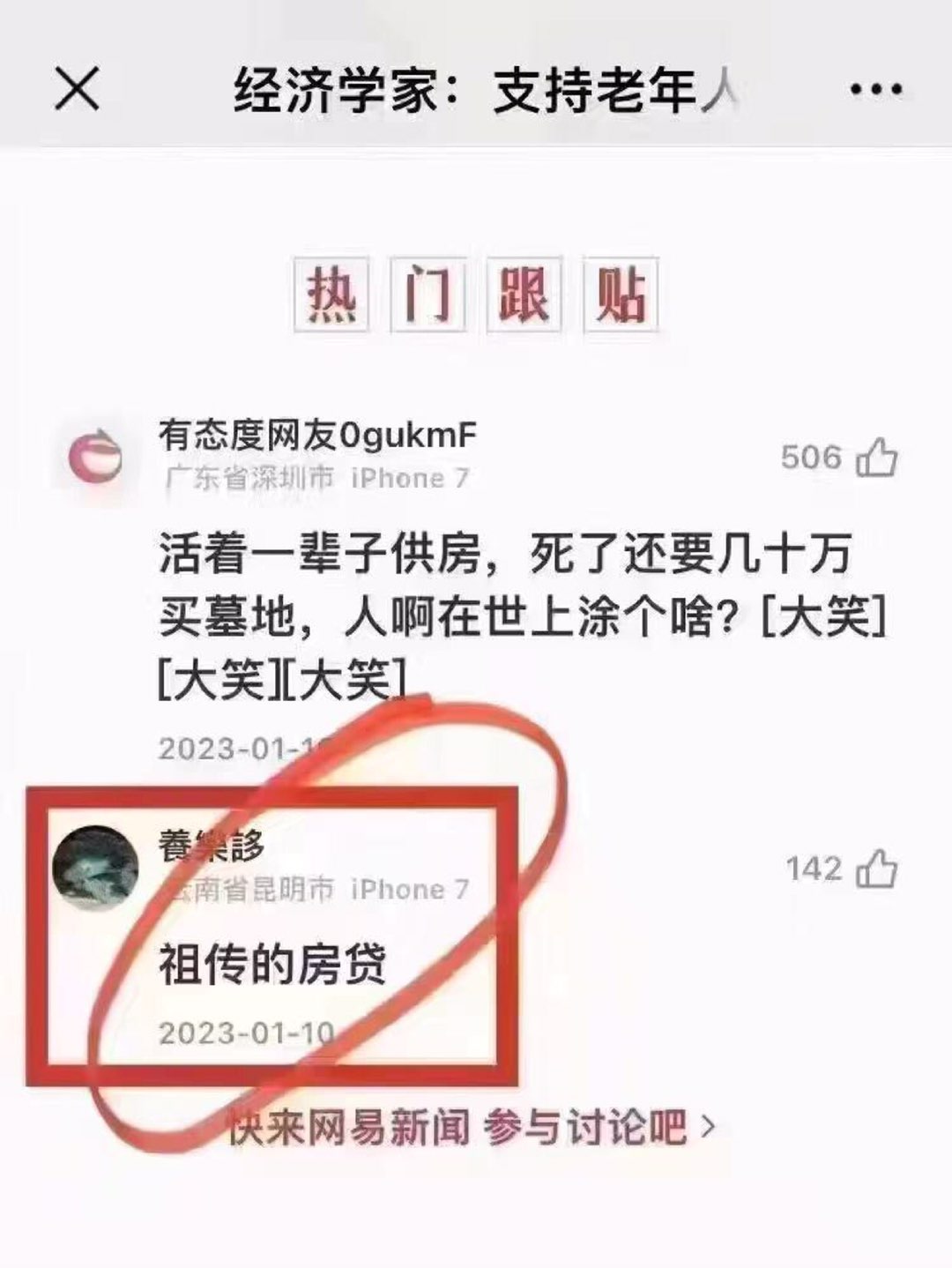Open 快来网易新闻参与讨论吧 link
The image size is (952, 1268).
(x=472, y=1127)
